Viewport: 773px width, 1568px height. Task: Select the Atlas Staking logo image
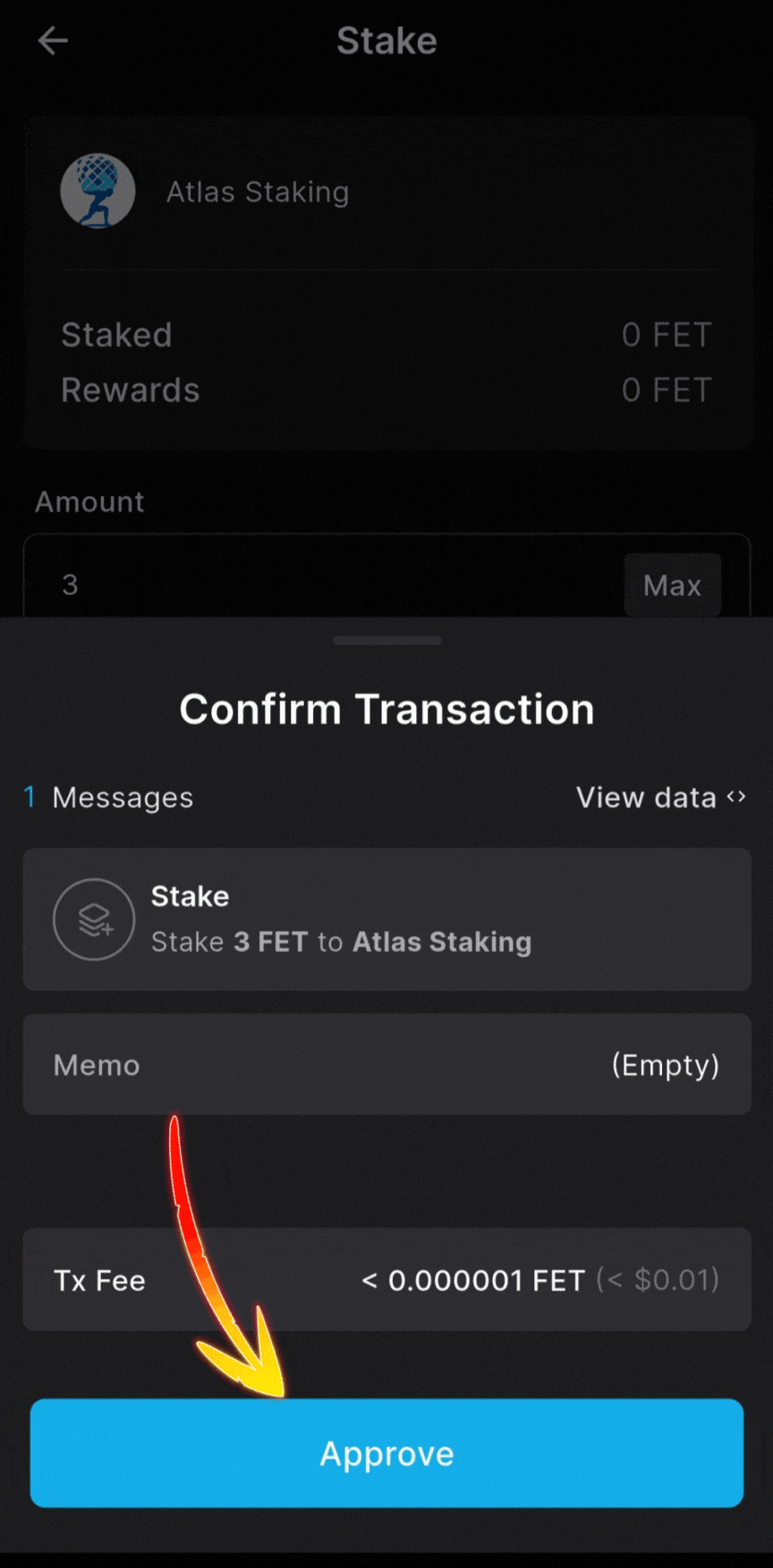(x=98, y=190)
